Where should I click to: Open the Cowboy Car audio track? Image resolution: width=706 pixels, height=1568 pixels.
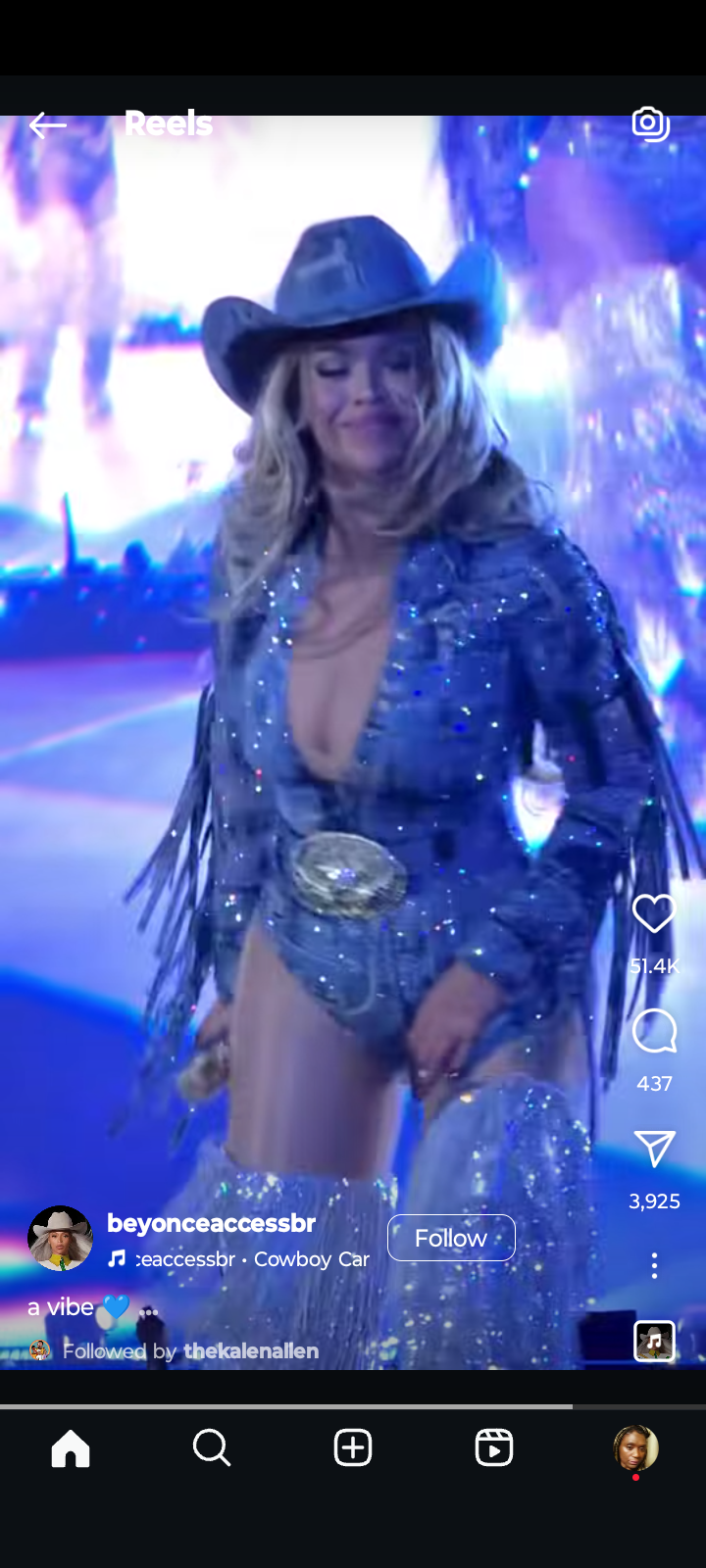click(x=252, y=1259)
